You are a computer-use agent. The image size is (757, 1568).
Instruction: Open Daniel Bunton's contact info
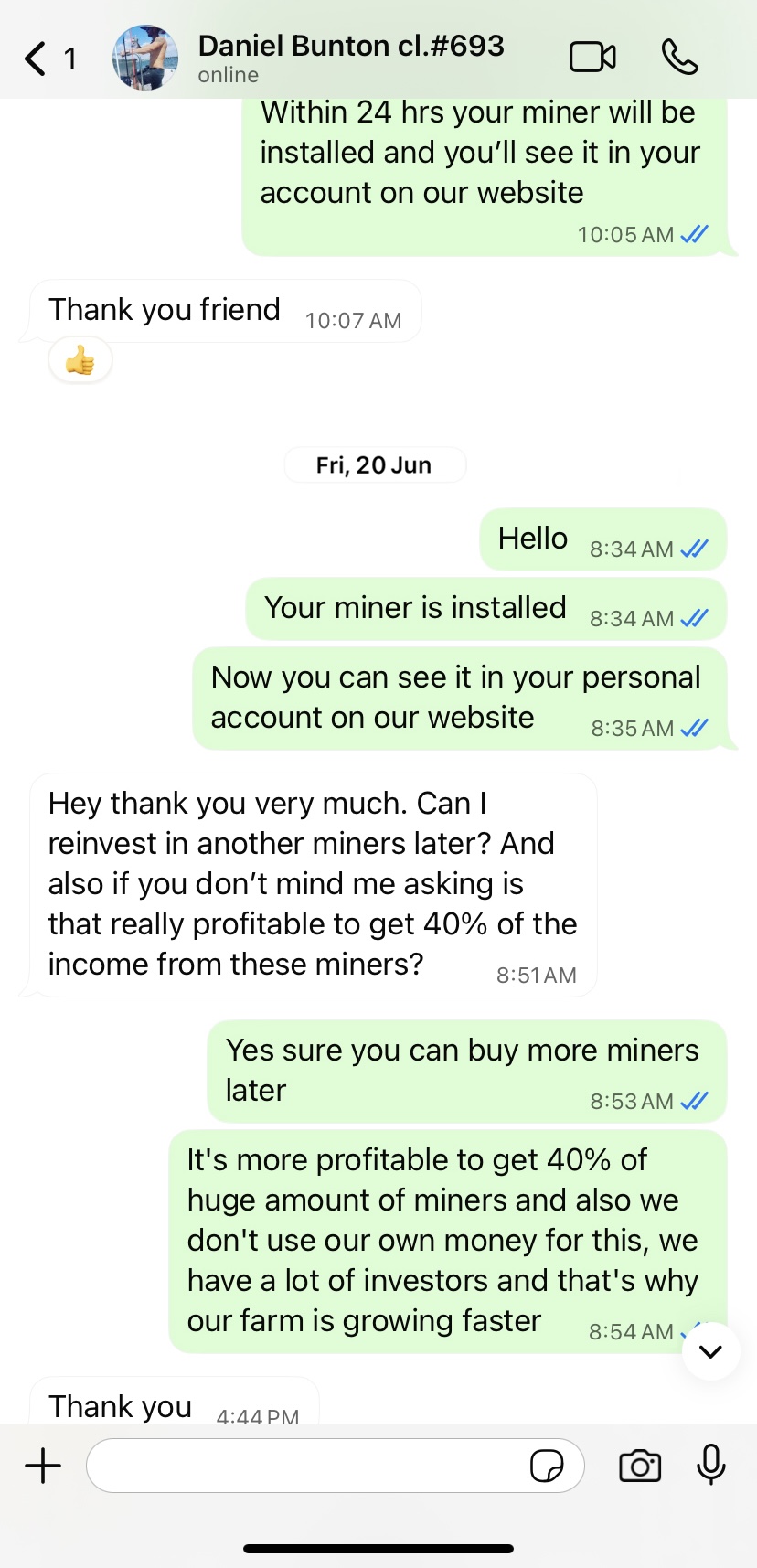click(350, 57)
